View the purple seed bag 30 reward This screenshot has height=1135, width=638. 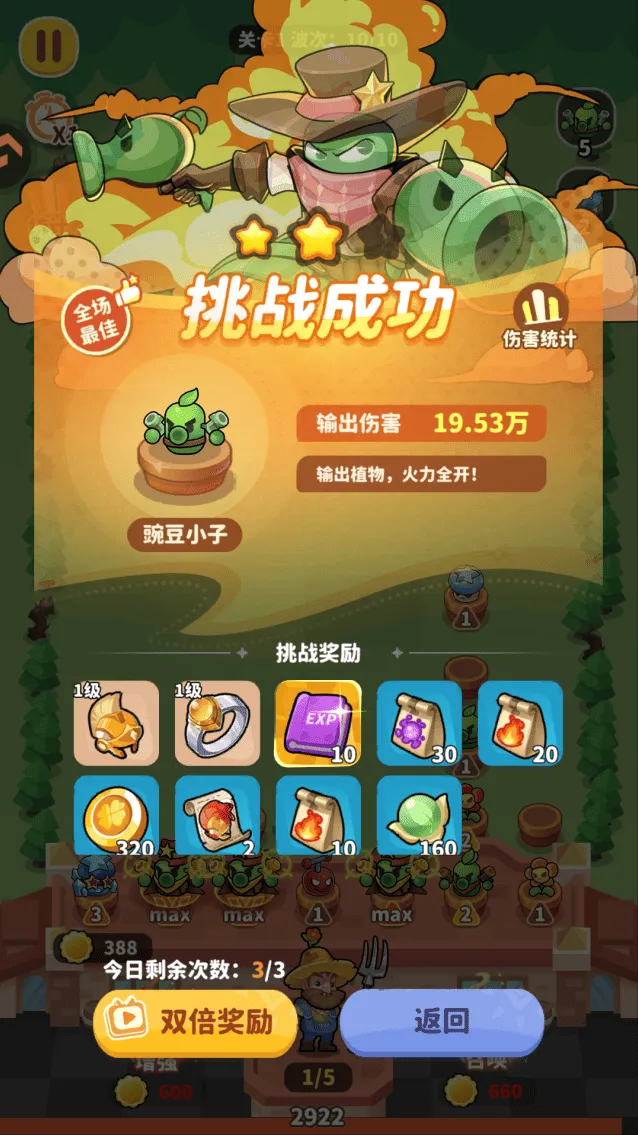click(x=419, y=723)
